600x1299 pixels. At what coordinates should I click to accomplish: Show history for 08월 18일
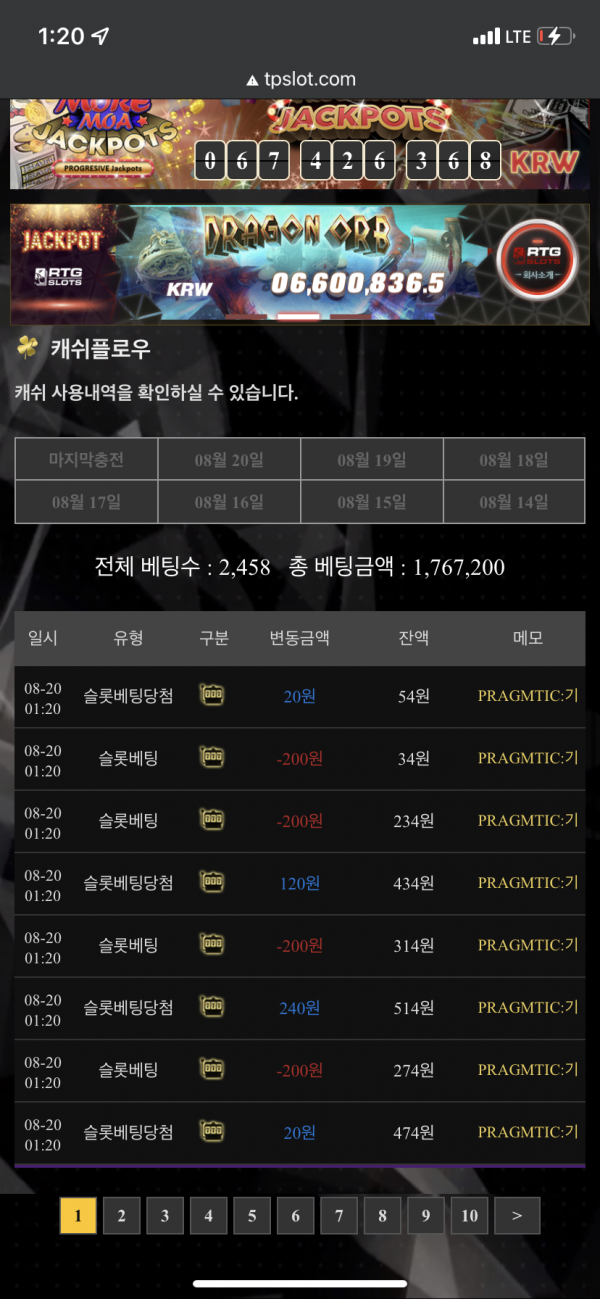[514, 460]
